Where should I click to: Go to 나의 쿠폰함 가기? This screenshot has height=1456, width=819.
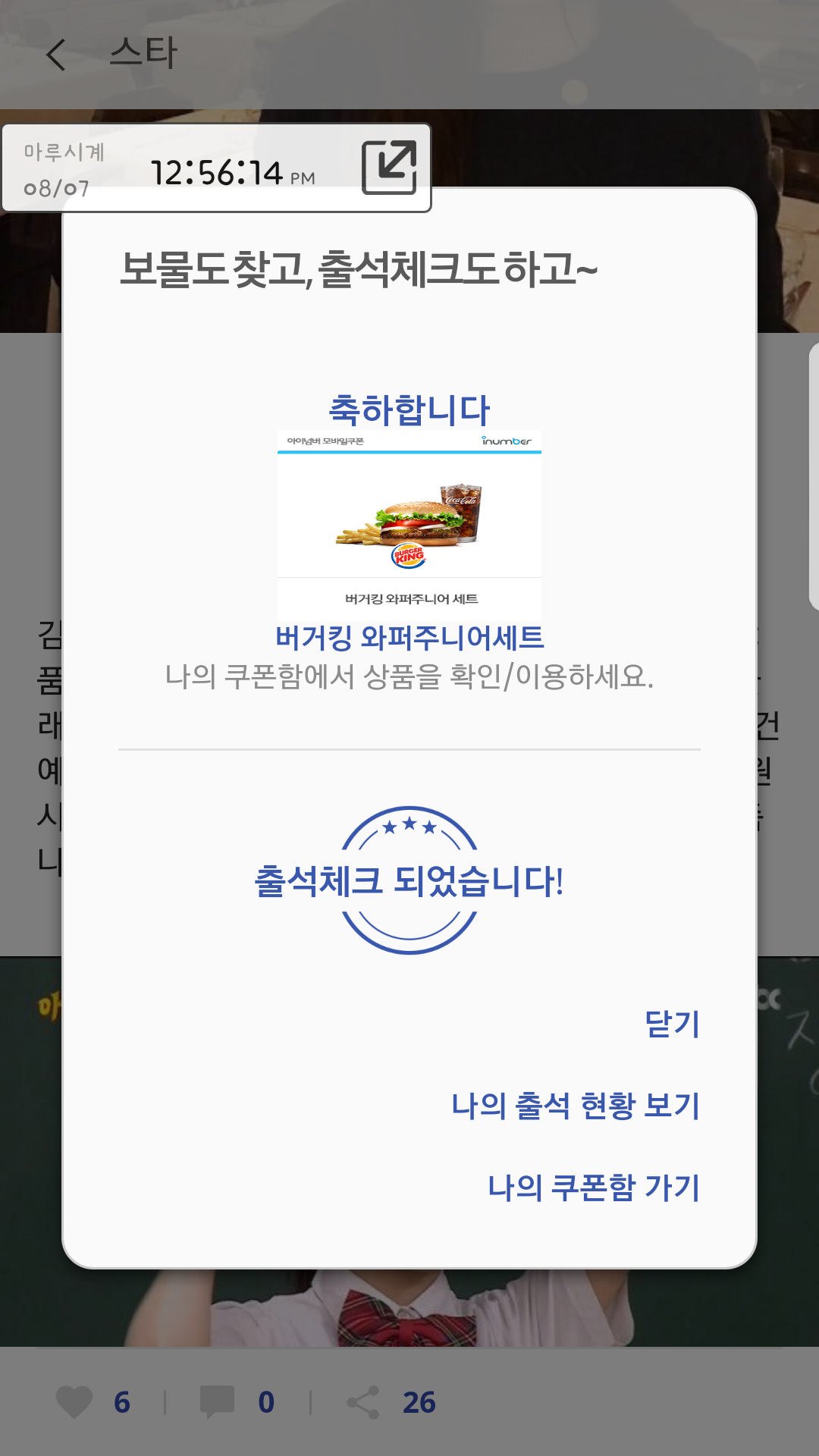pyautogui.click(x=593, y=1188)
